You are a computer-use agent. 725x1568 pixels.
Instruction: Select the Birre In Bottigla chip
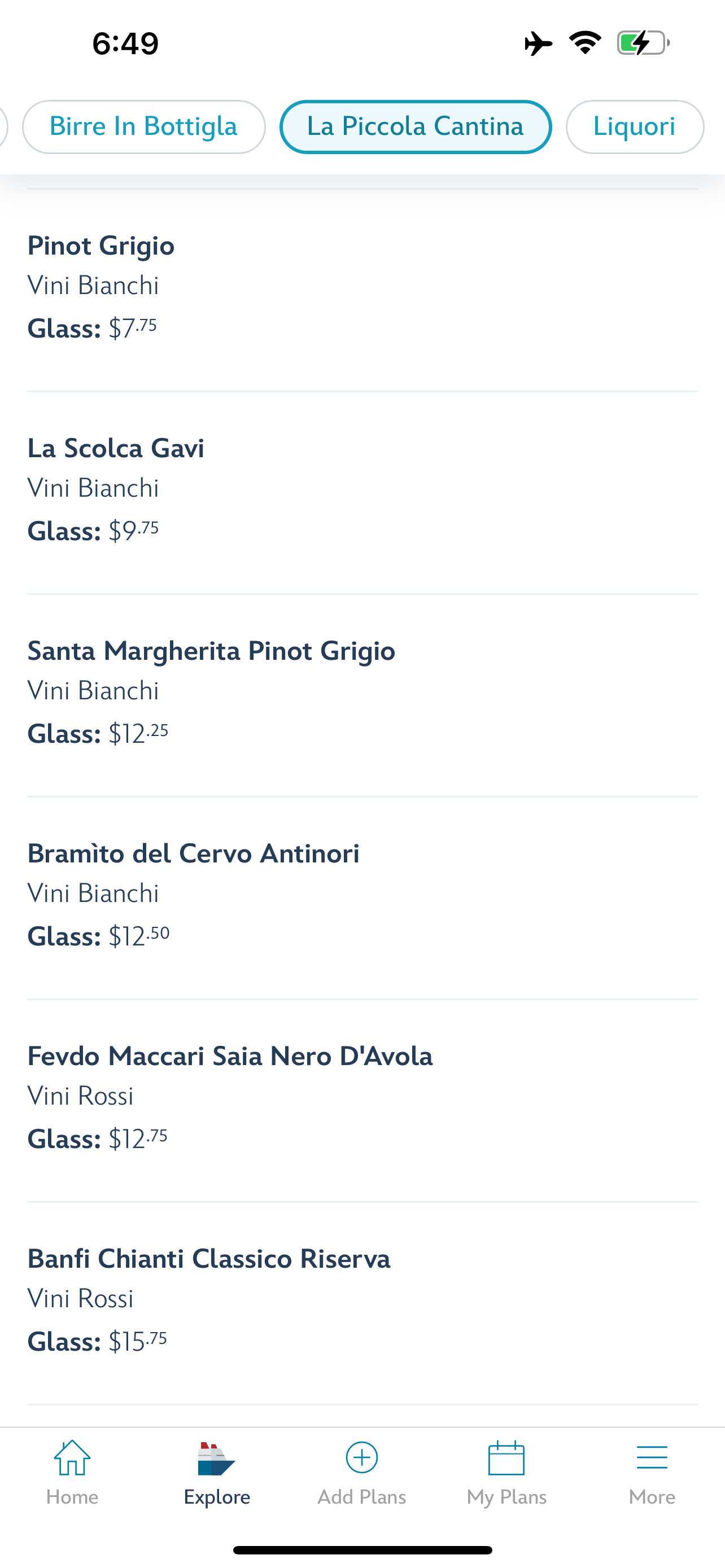point(143,126)
